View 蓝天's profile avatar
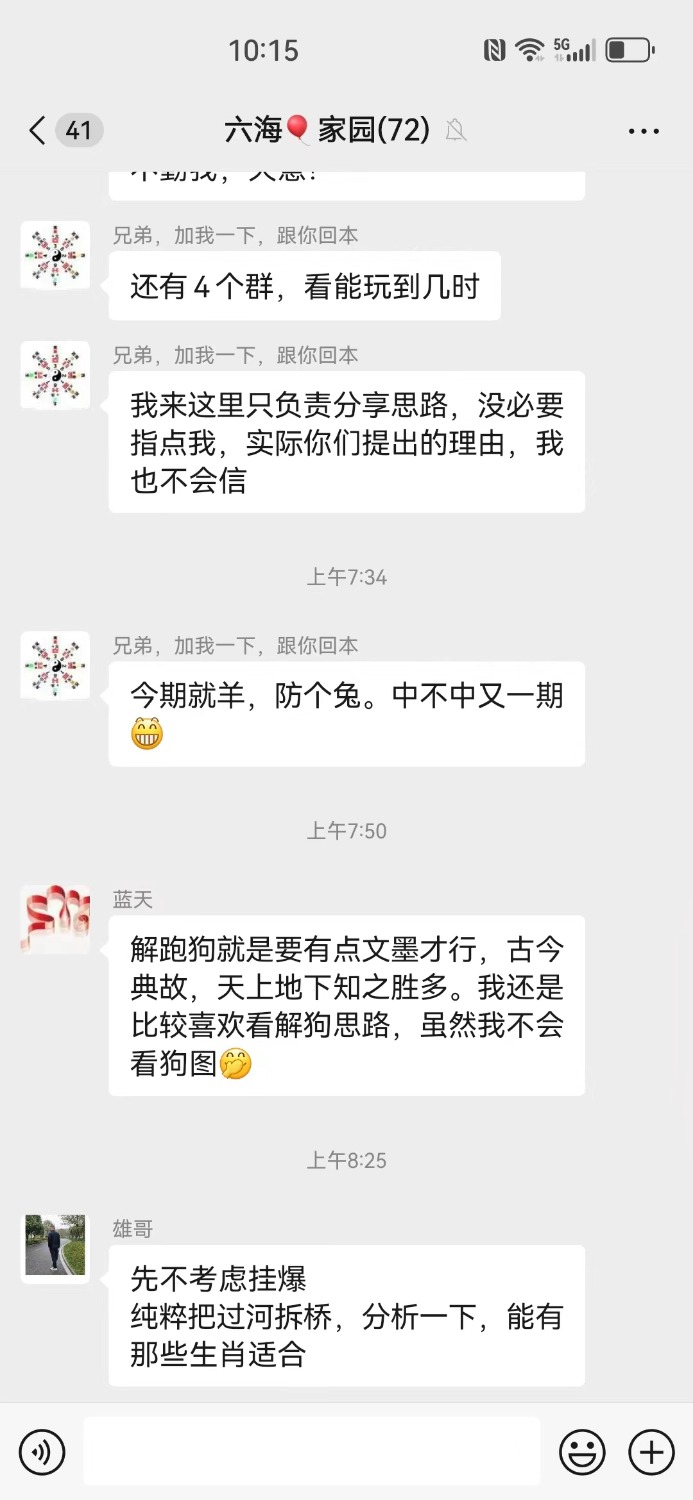This screenshot has height=1500, width=693. coord(55,918)
